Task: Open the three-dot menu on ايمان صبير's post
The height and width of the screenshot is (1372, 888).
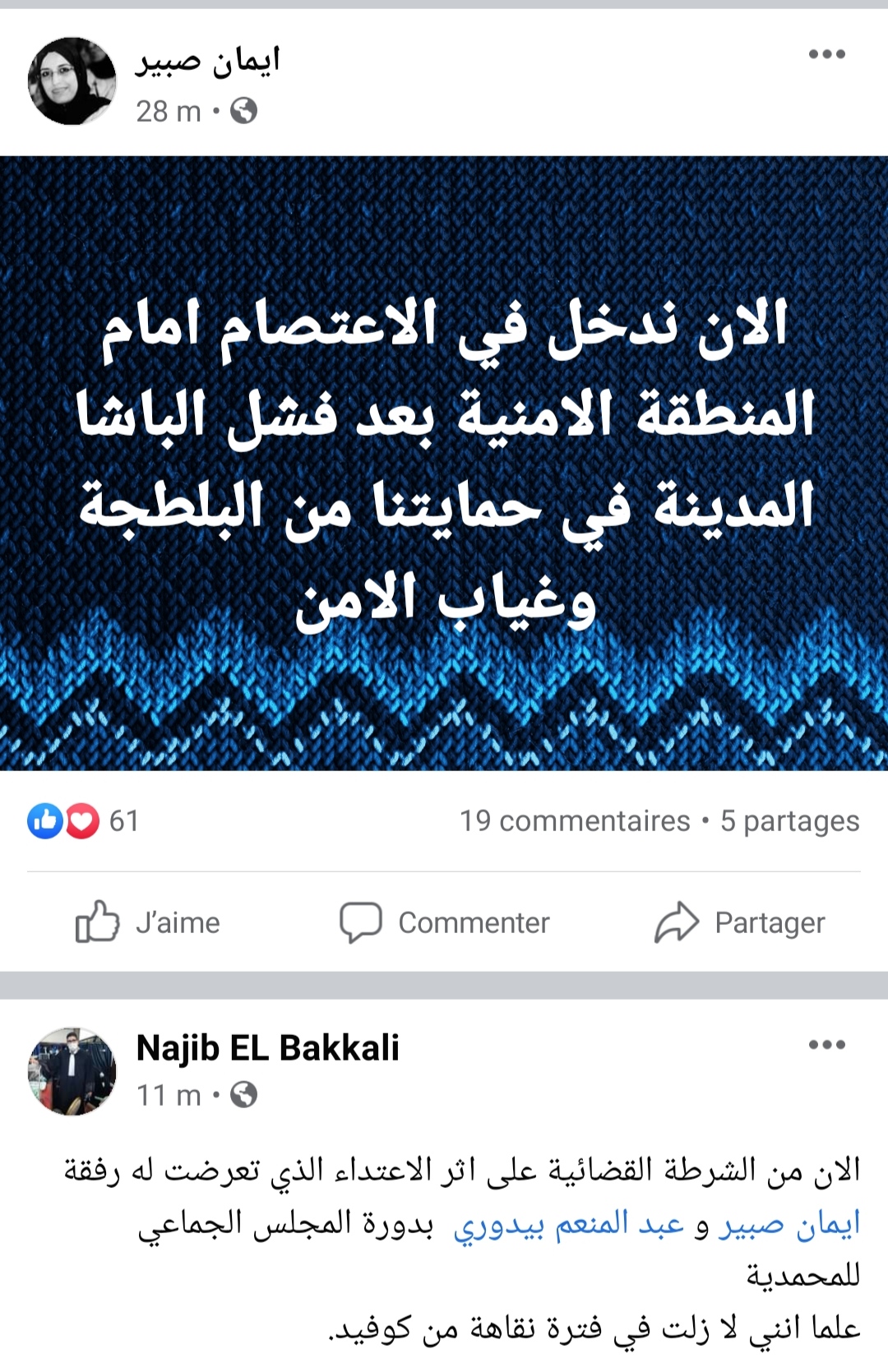Action: pos(826,54)
